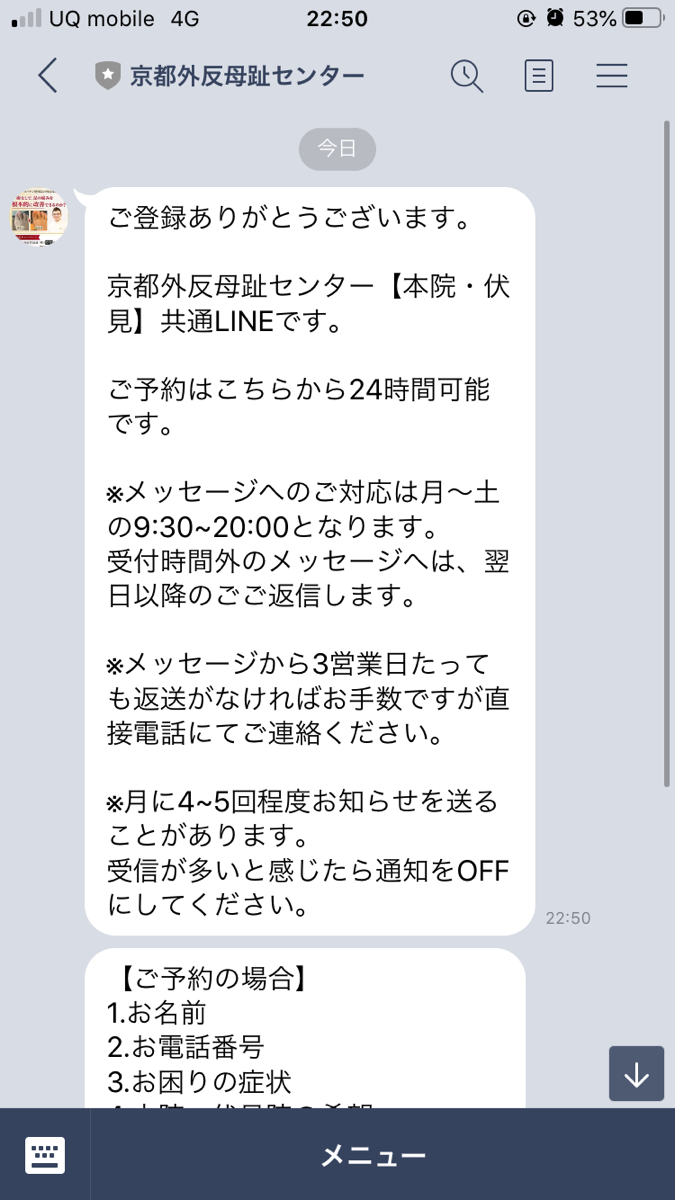The image size is (675, 1200).
Task: Open the notes icon in header
Action: coord(539,76)
